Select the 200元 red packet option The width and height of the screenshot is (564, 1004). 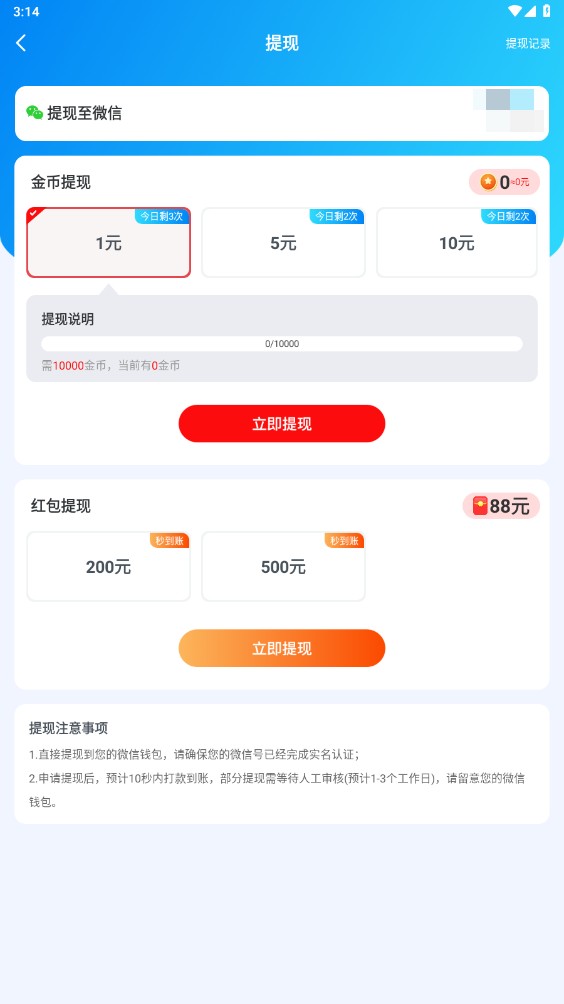click(108, 567)
